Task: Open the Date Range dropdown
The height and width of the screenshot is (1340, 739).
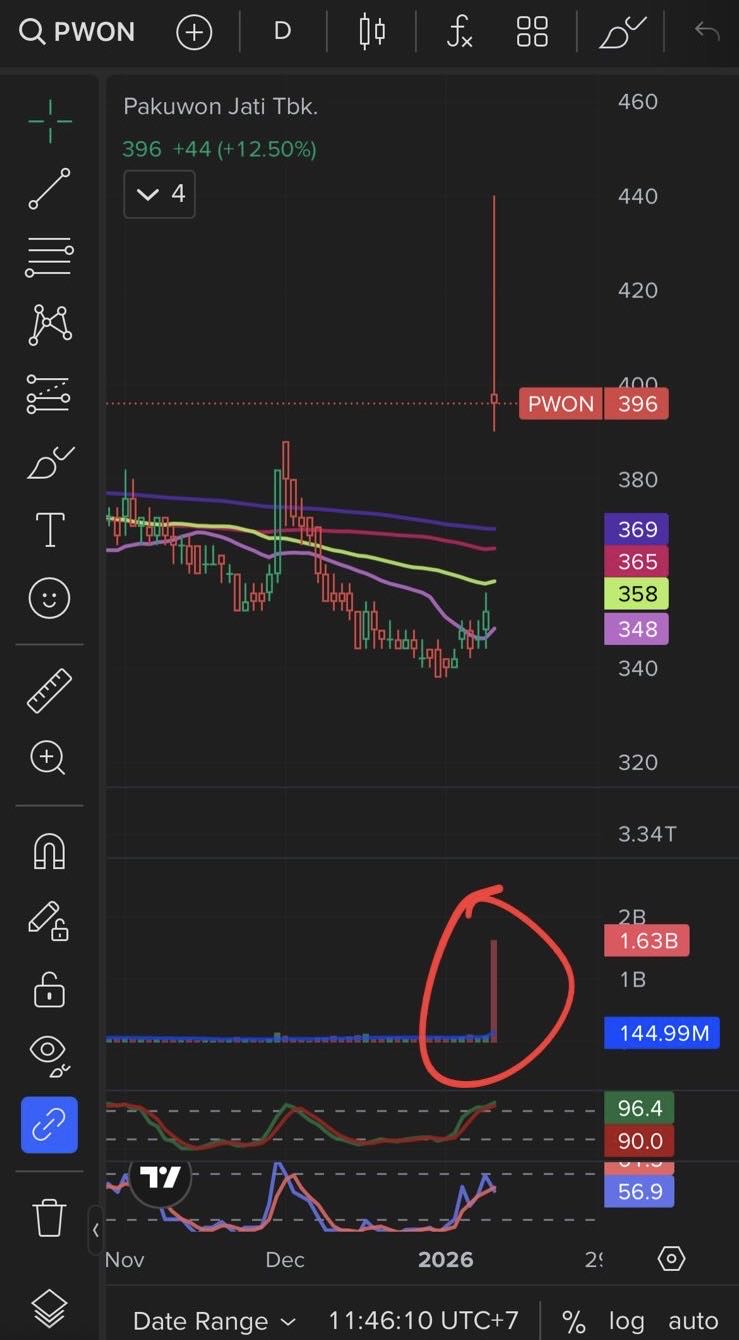Action: click(x=215, y=1321)
